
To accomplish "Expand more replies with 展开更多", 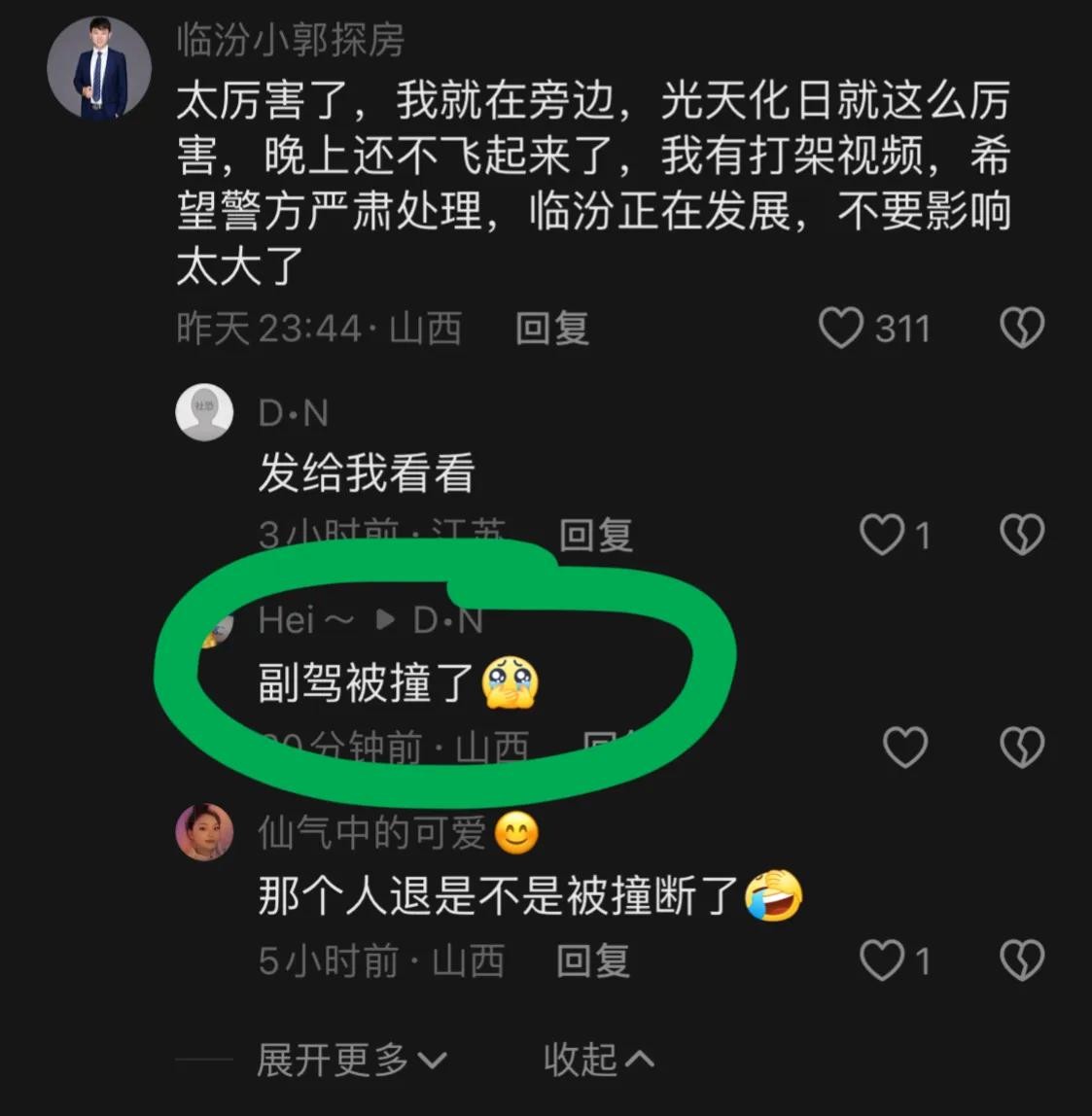I will click(351, 1060).
